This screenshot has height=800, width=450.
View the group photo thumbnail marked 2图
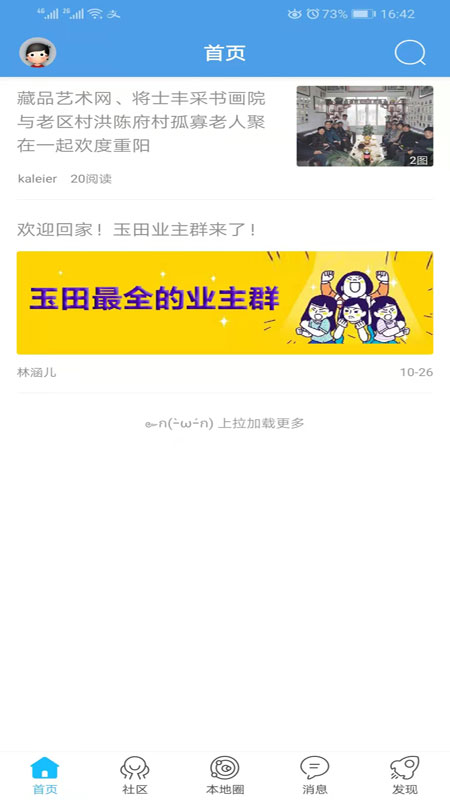coord(365,126)
